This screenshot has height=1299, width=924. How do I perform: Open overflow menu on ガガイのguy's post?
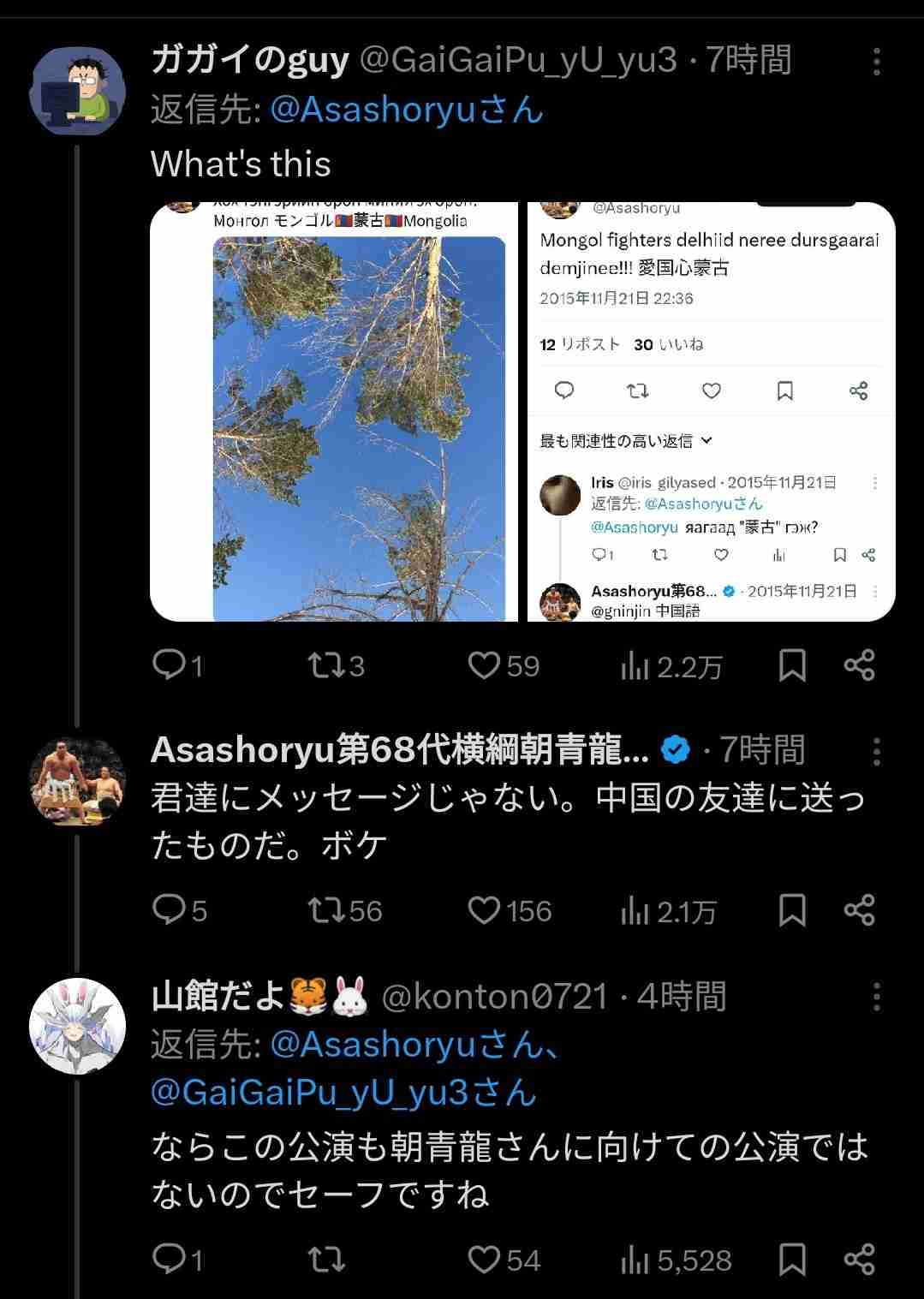(876, 62)
